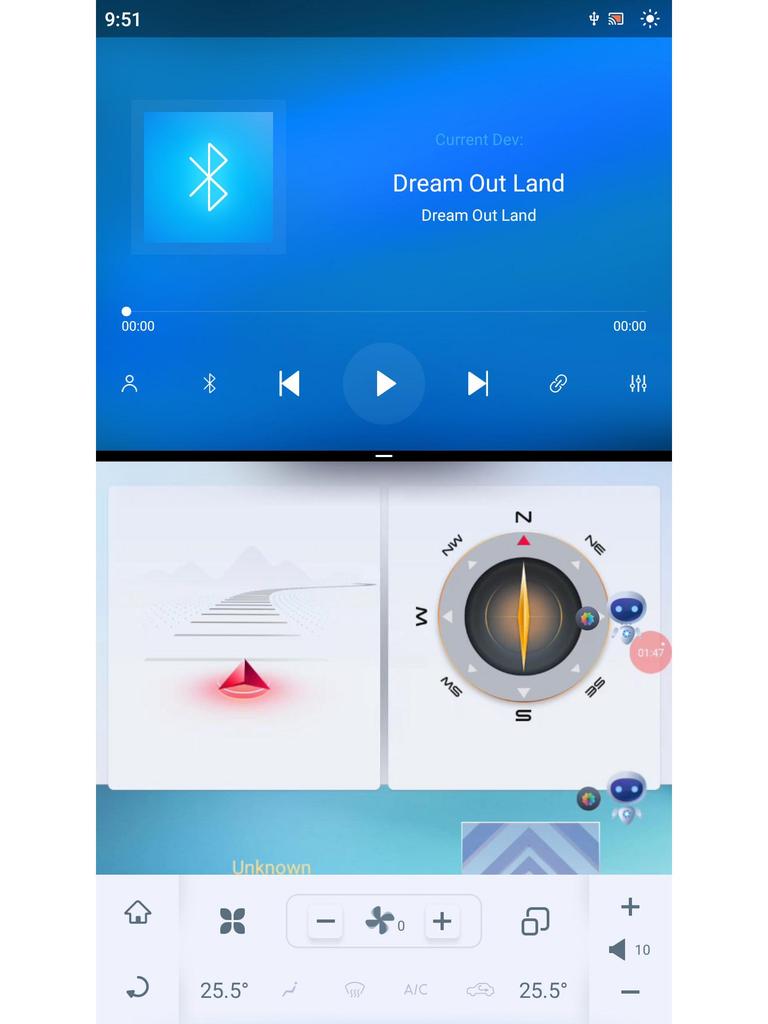768x1024 pixels.
Task: Open the contacts person icon
Action: pos(129,383)
